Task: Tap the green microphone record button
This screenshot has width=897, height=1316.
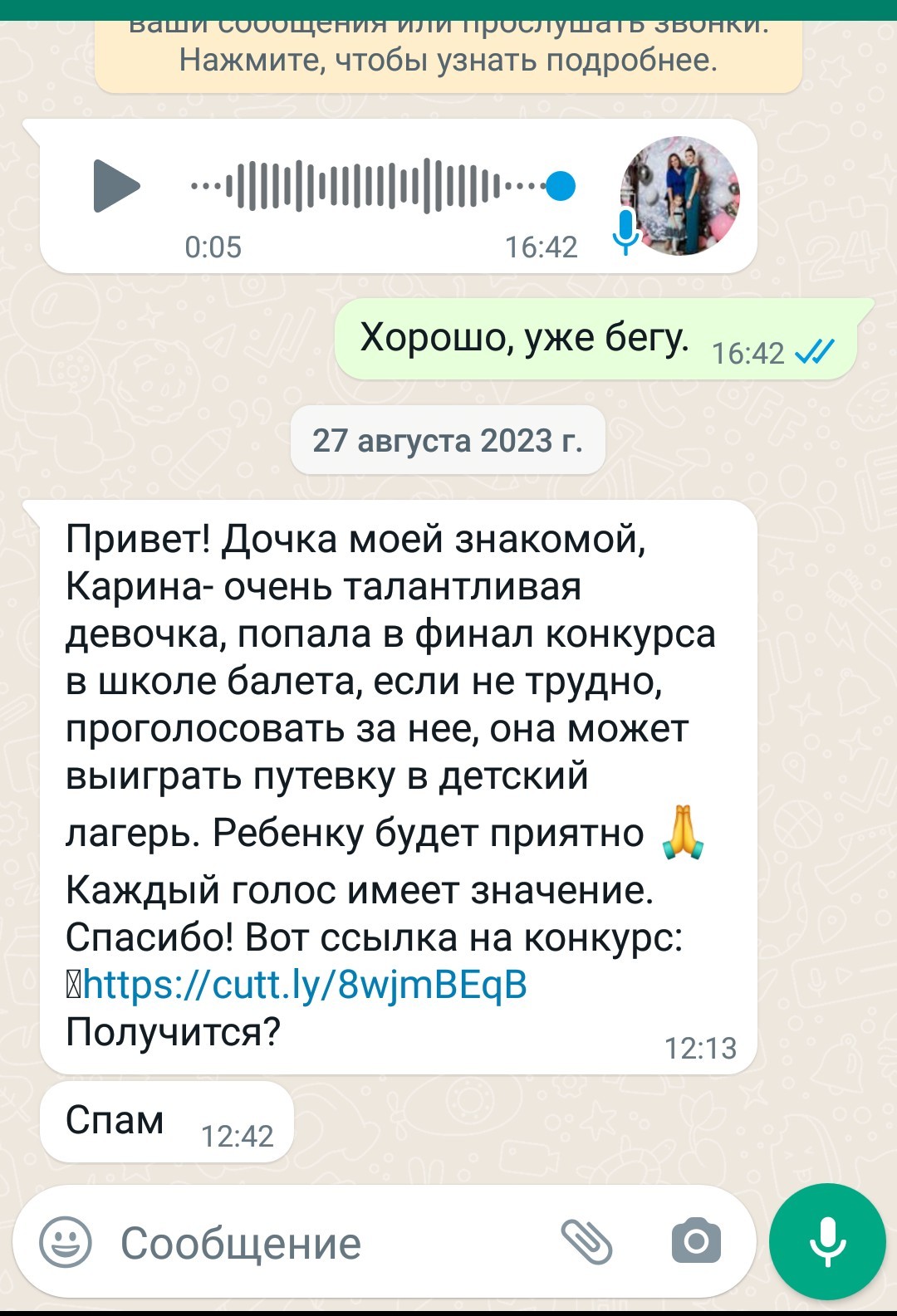Action: coord(827,1242)
